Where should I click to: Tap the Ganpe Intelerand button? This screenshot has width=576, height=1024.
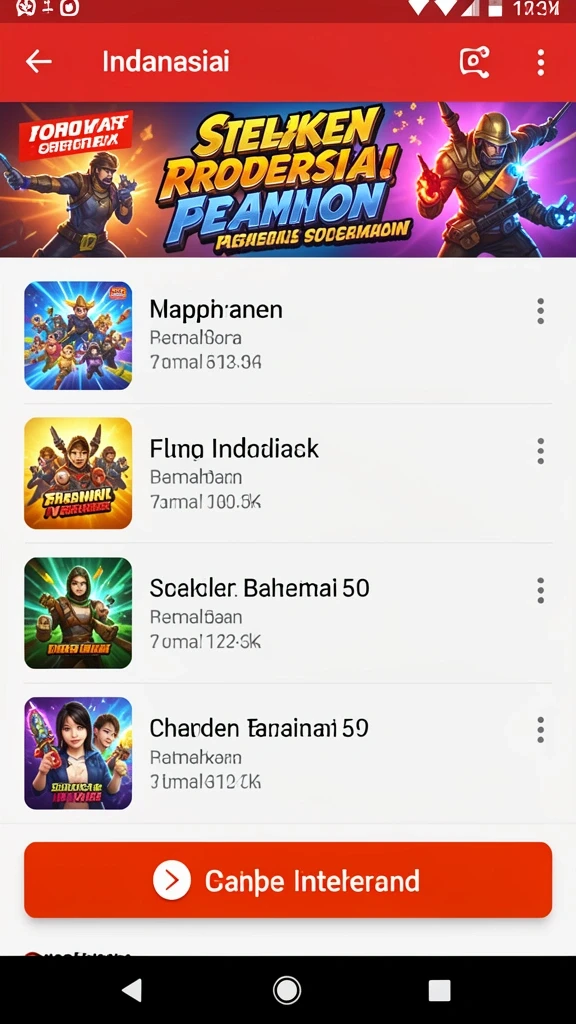pos(288,880)
